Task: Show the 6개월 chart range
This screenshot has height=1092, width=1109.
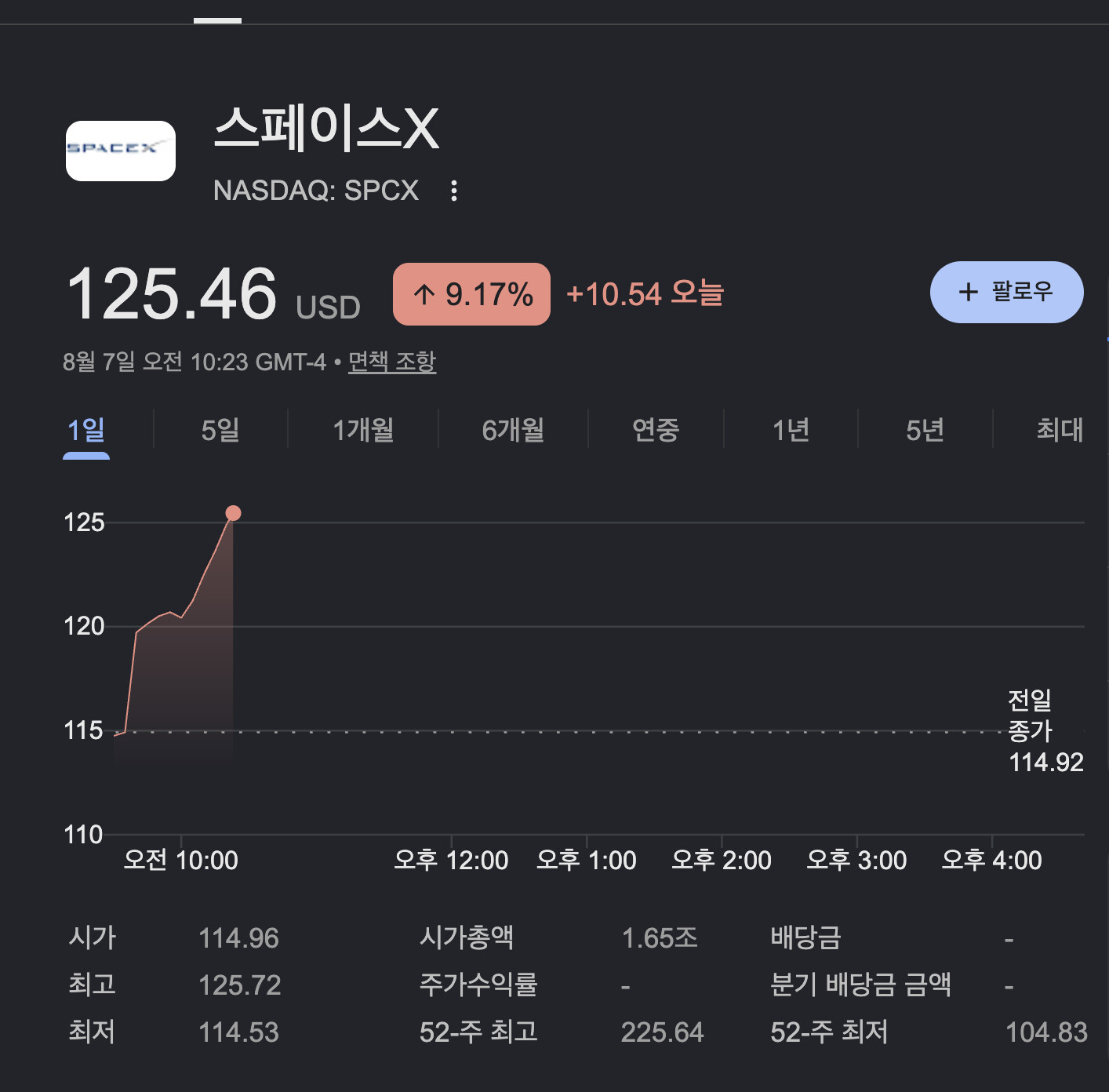Action: [x=513, y=430]
